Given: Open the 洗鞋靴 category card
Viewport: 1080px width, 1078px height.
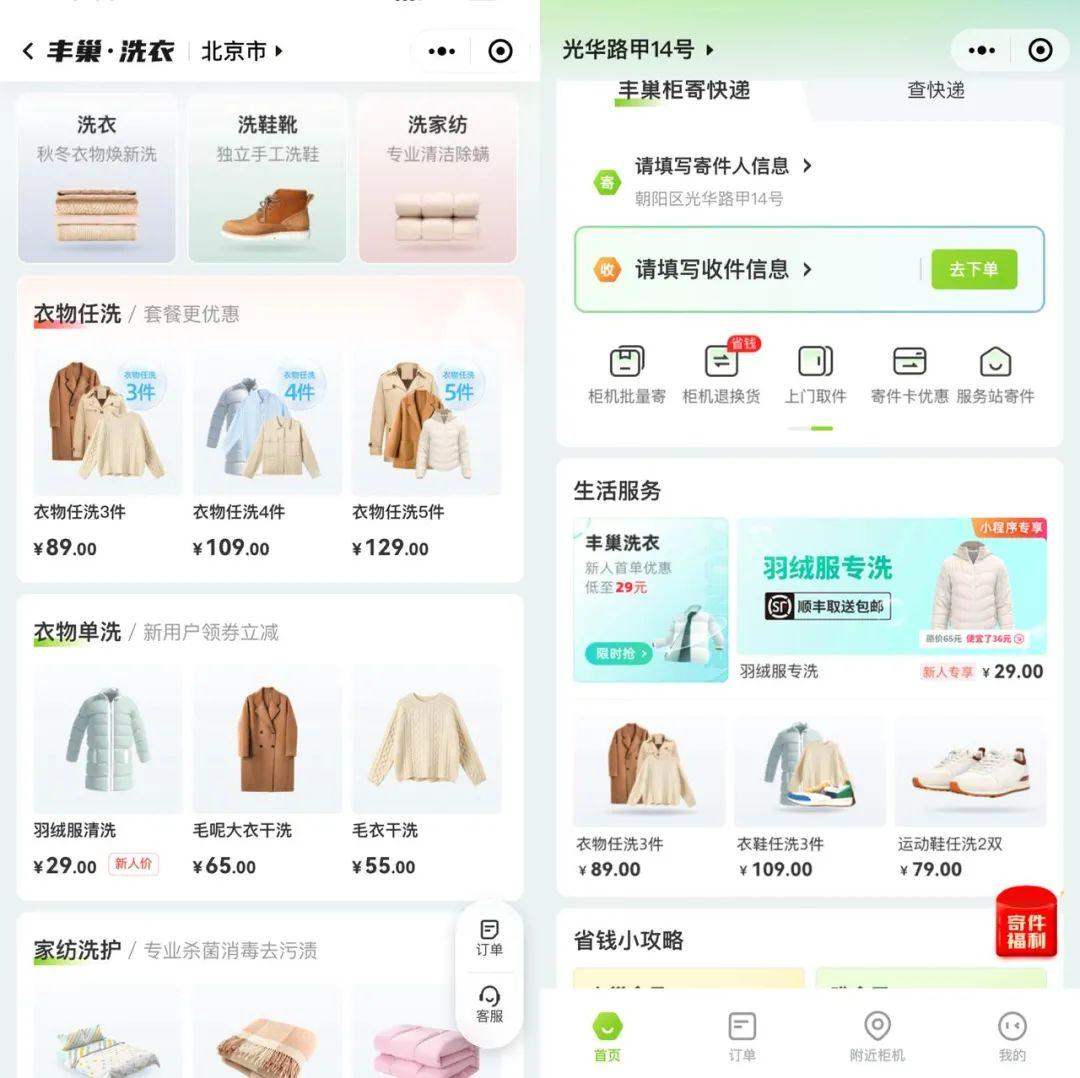Looking at the screenshot, I should pyautogui.click(x=266, y=178).
